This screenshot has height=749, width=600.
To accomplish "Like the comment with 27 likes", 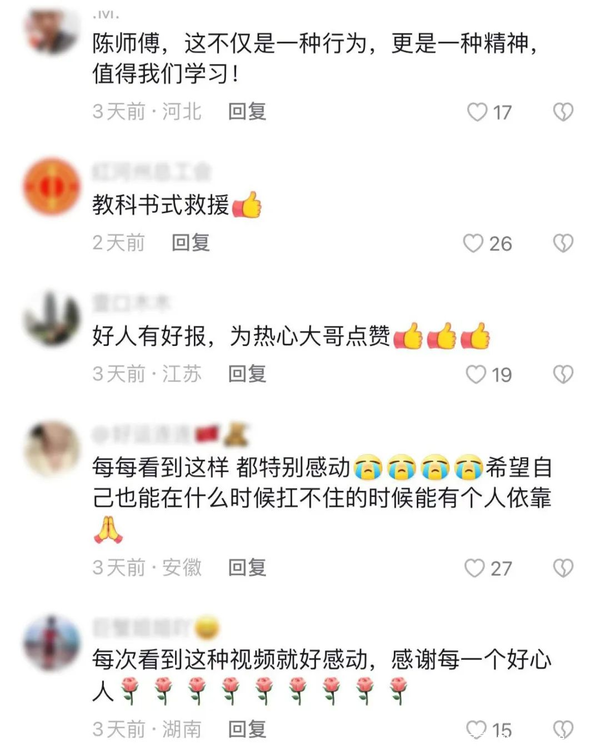I will [475, 568].
